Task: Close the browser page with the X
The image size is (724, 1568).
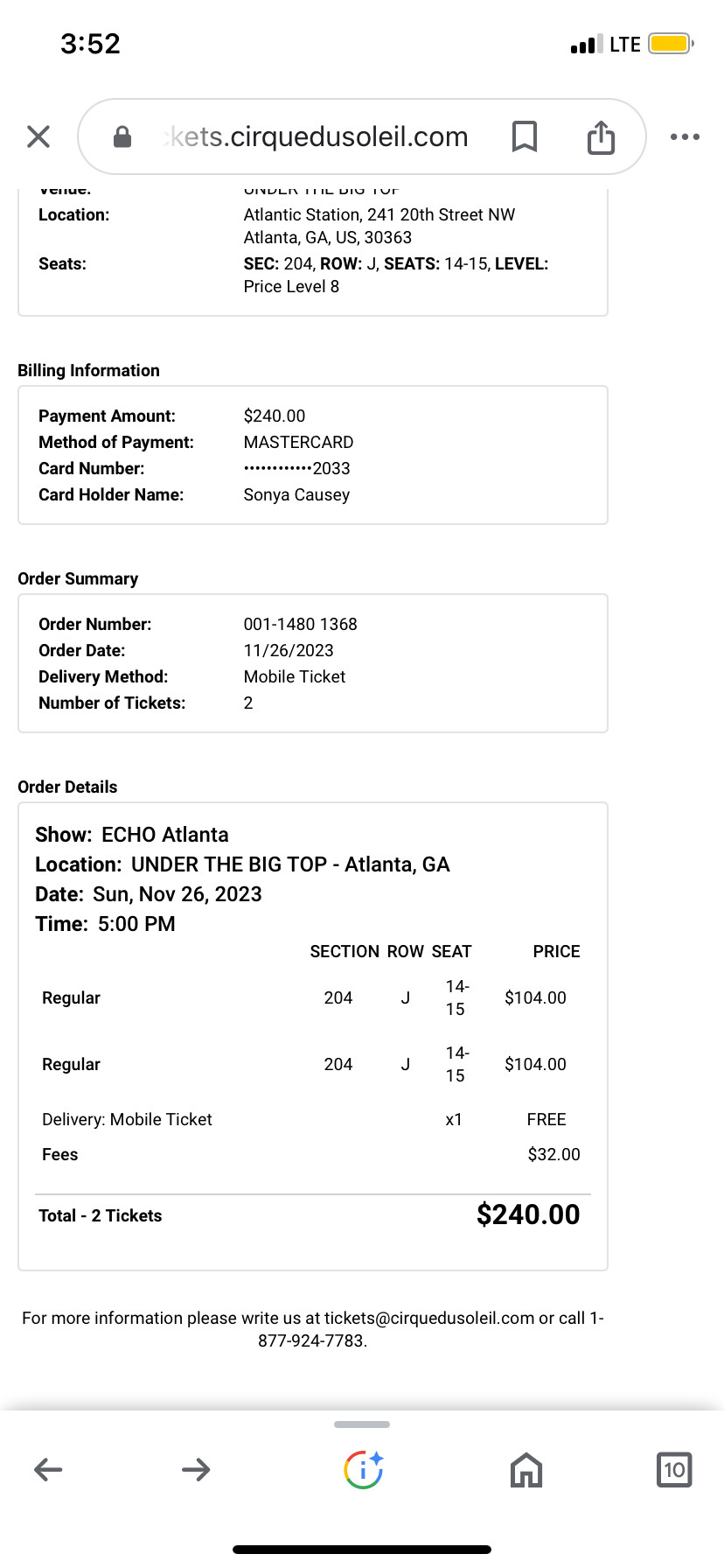Action: 38,136
